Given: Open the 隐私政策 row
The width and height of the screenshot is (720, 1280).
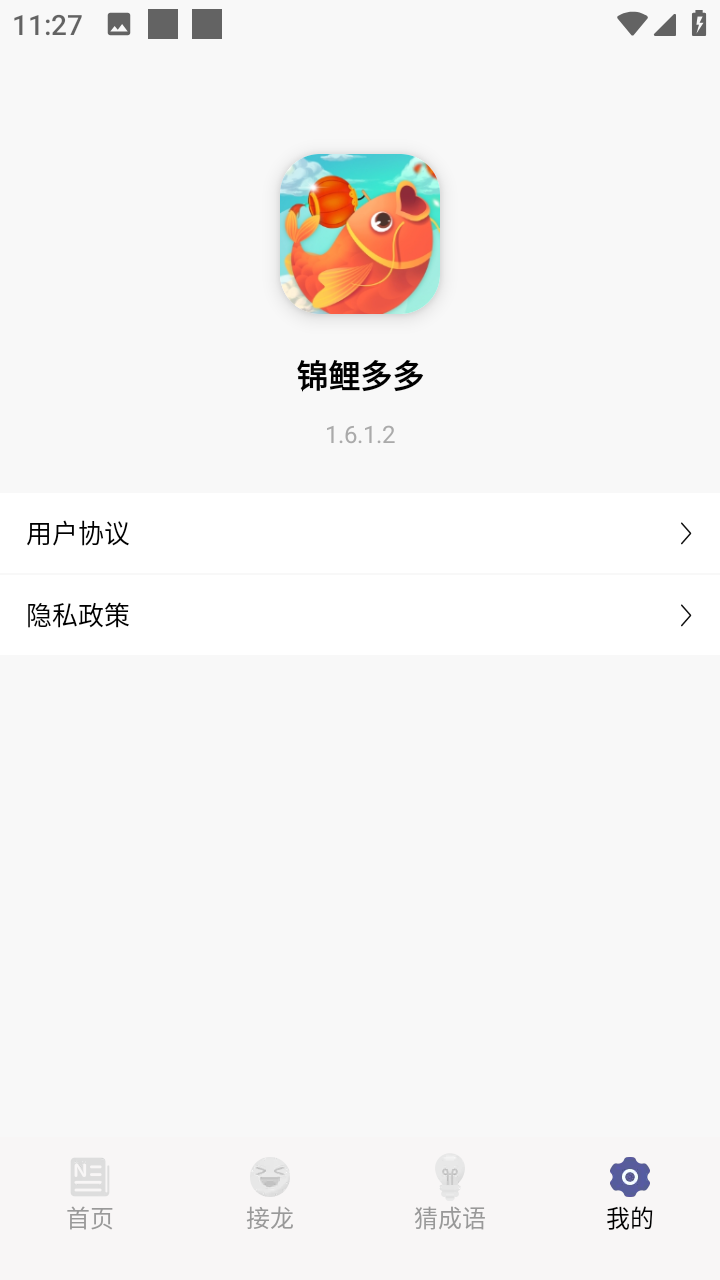Looking at the screenshot, I should [x=360, y=615].
